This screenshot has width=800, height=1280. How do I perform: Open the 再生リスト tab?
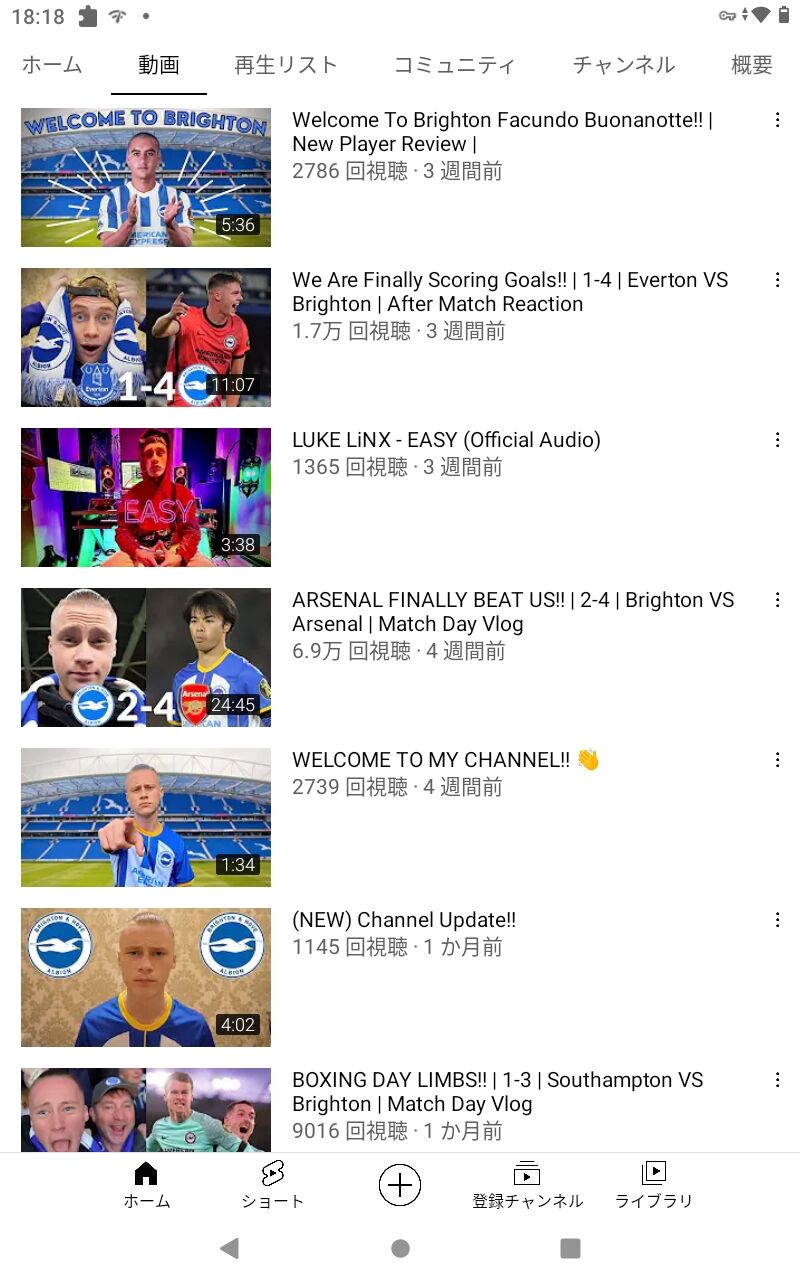pyautogui.click(x=286, y=66)
